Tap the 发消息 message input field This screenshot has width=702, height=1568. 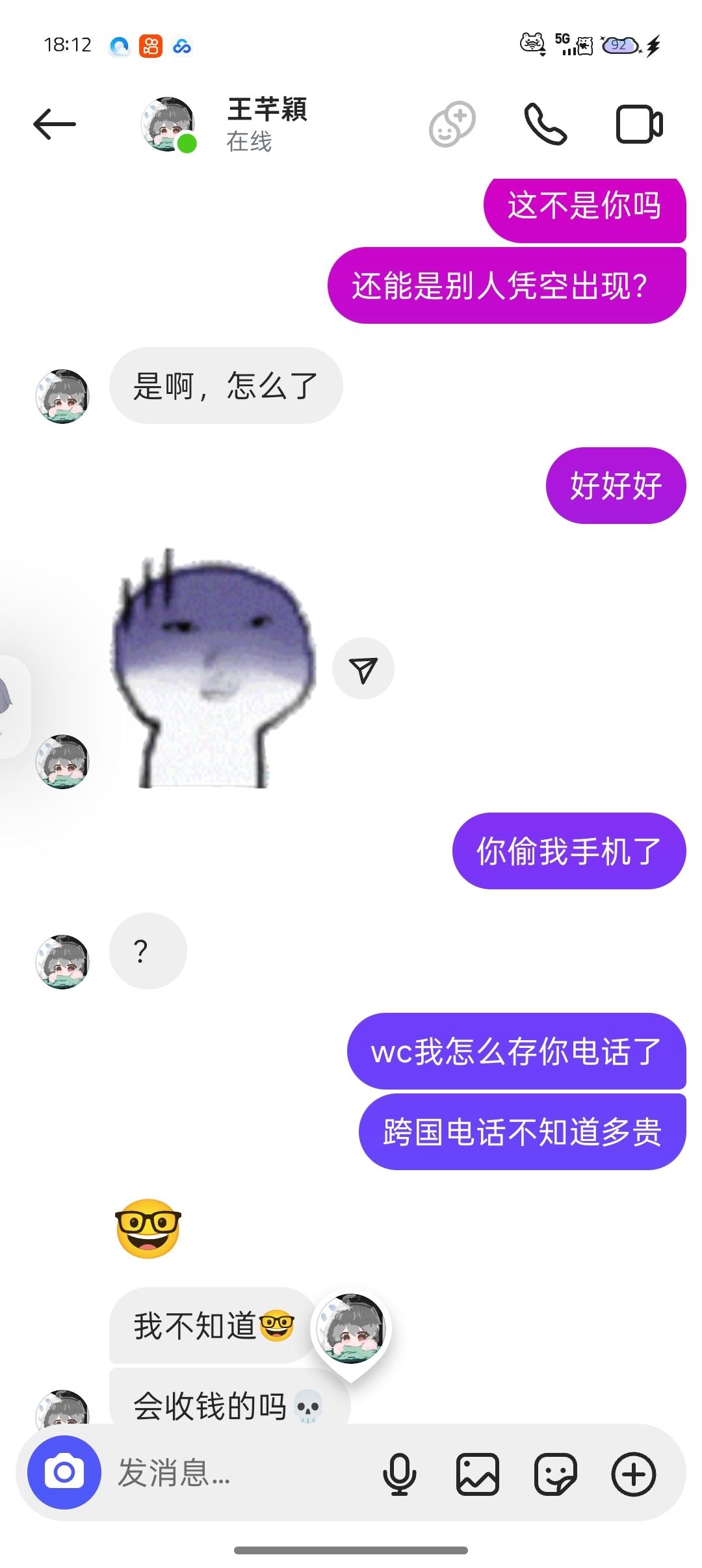(234, 1473)
